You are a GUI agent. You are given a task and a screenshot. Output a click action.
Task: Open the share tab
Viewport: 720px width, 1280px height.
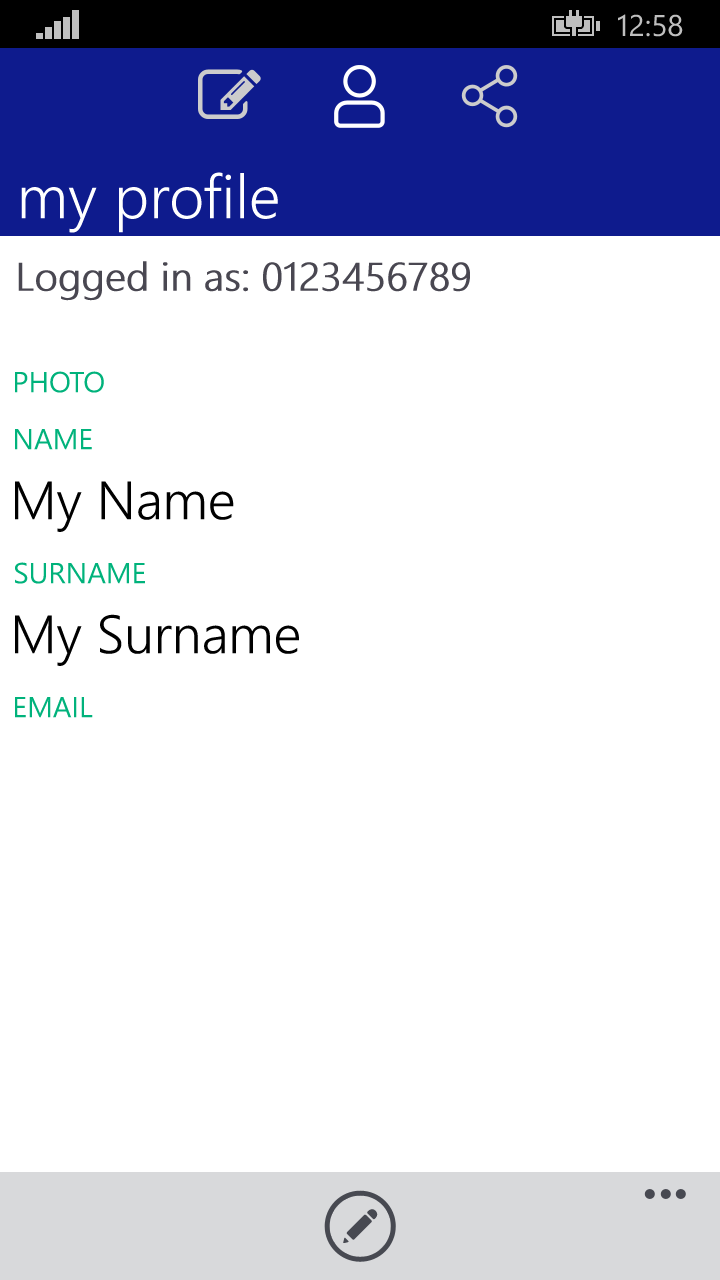(x=489, y=96)
